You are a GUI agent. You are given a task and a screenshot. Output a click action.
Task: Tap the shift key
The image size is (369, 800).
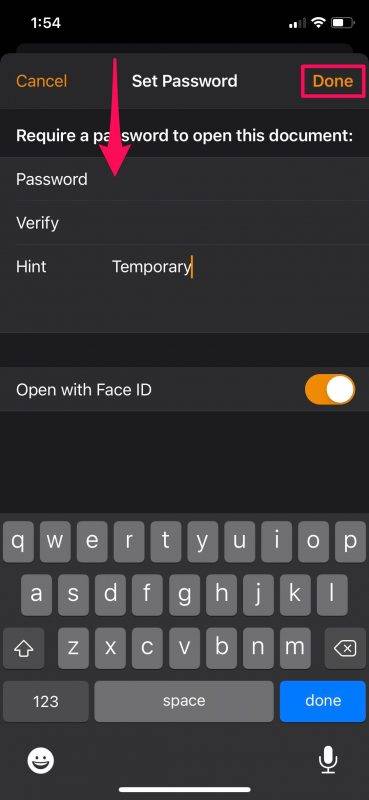coord(23,648)
